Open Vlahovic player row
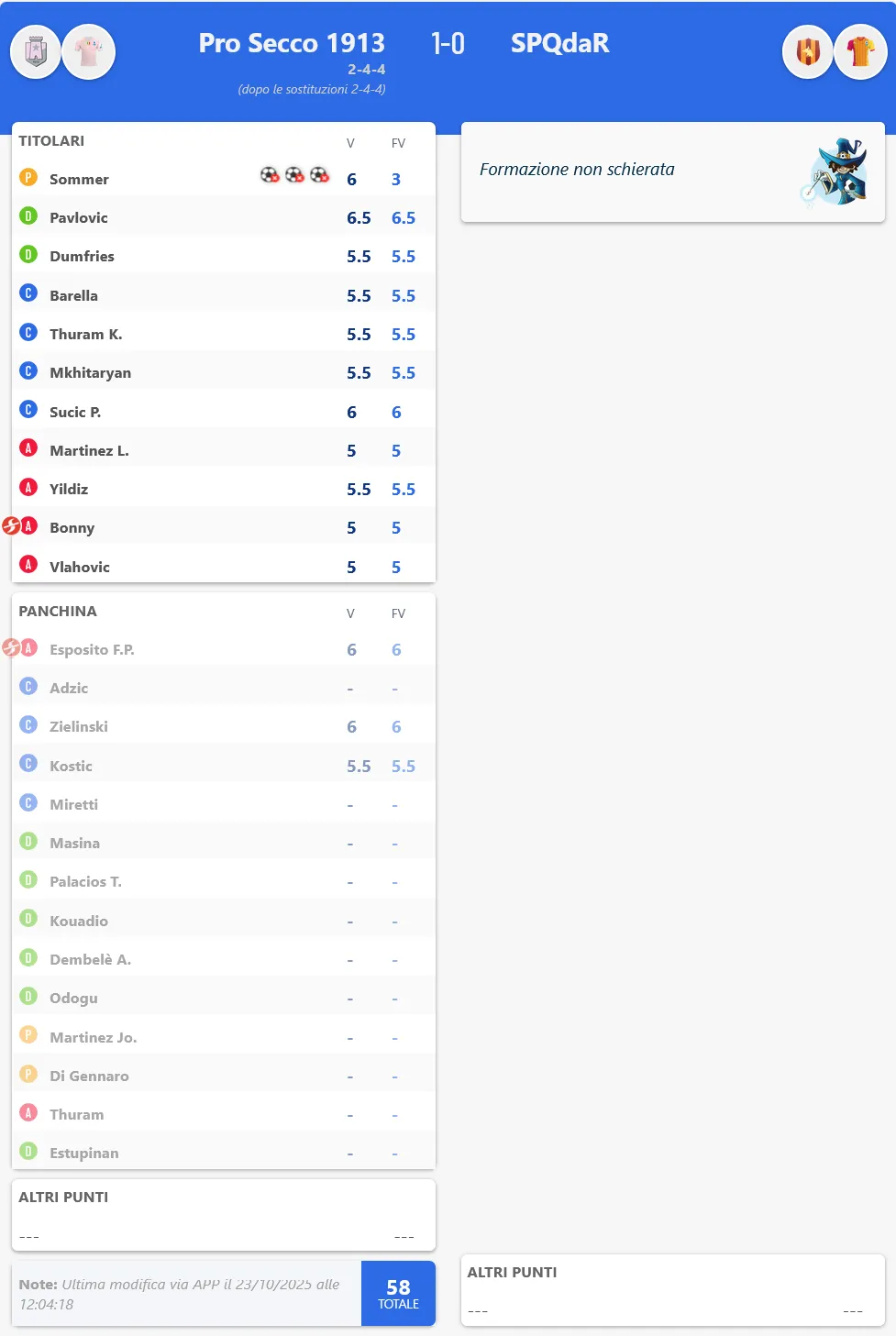896x1336 pixels. (x=80, y=567)
